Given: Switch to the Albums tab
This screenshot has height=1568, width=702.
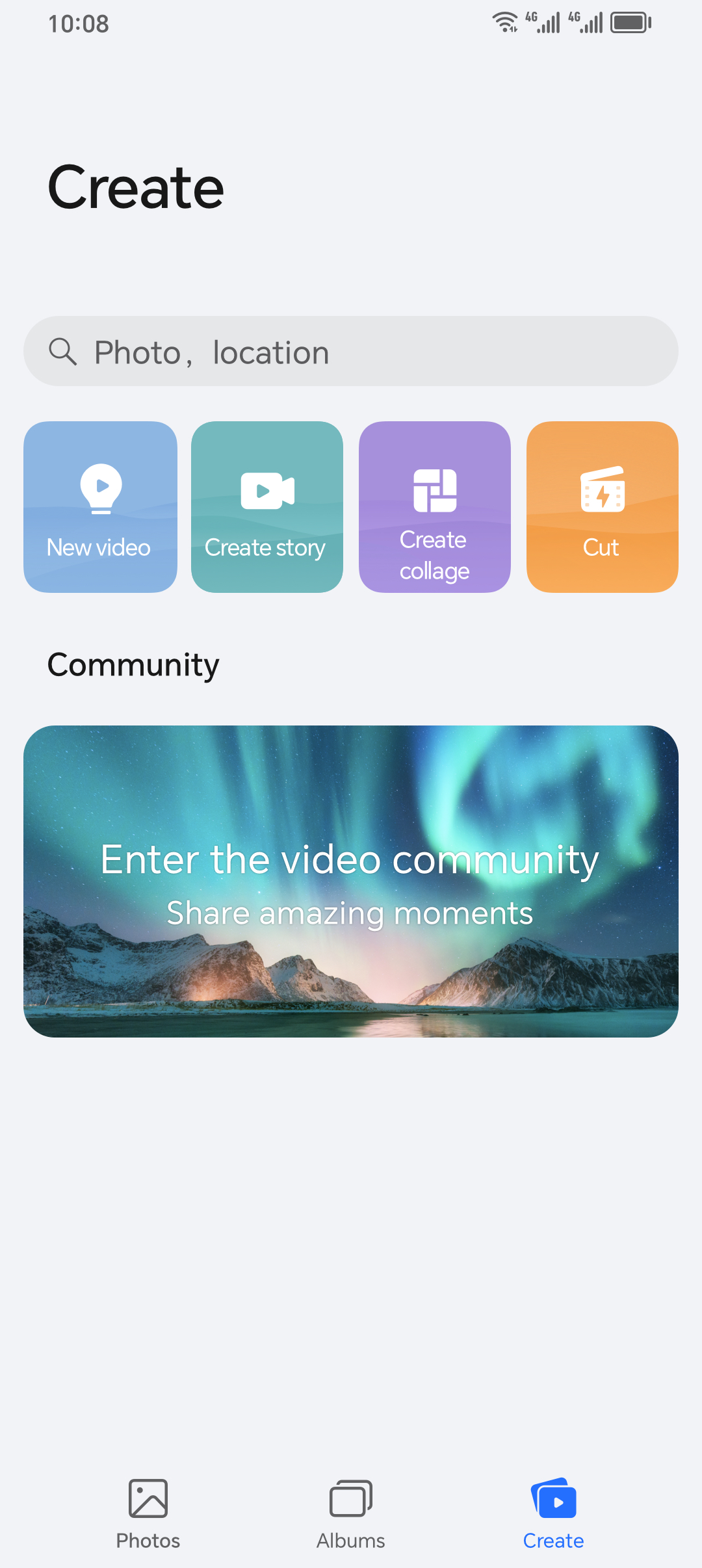Looking at the screenshot, I should click(350, 1515).
